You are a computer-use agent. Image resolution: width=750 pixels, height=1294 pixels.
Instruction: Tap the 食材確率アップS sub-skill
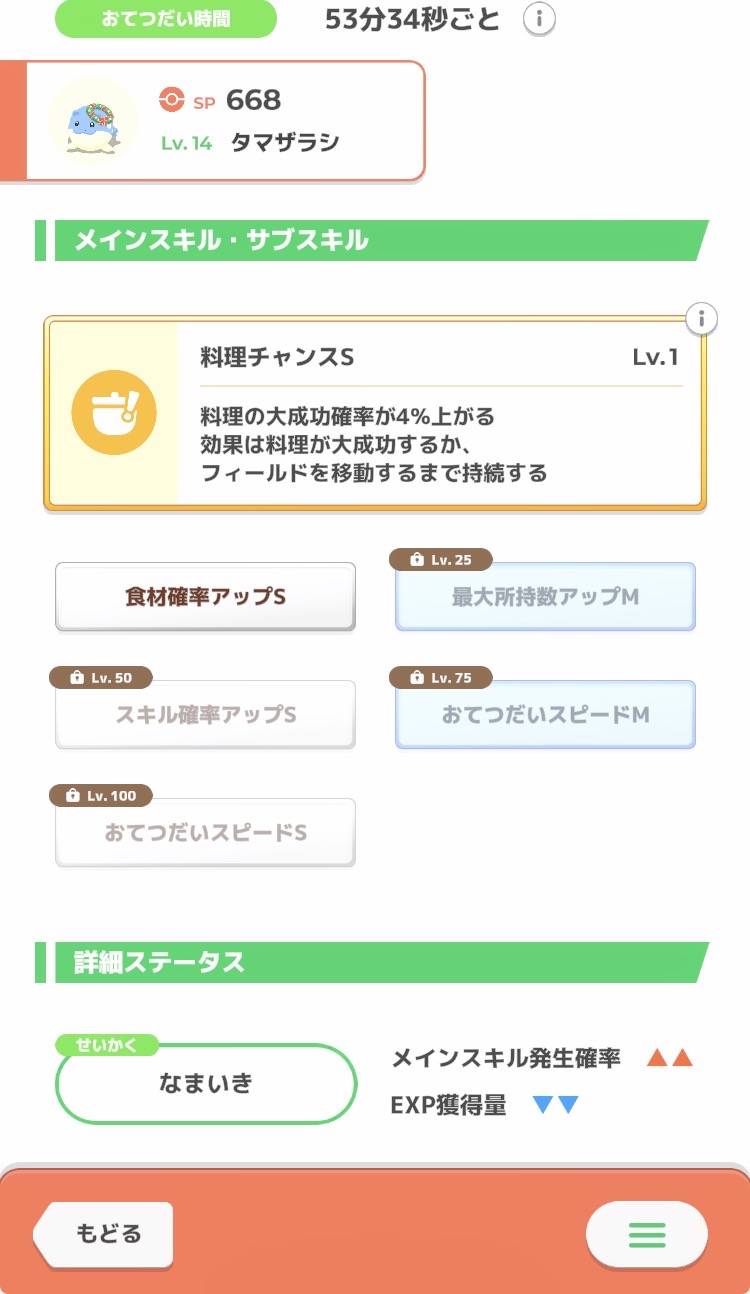coord(205,597)
